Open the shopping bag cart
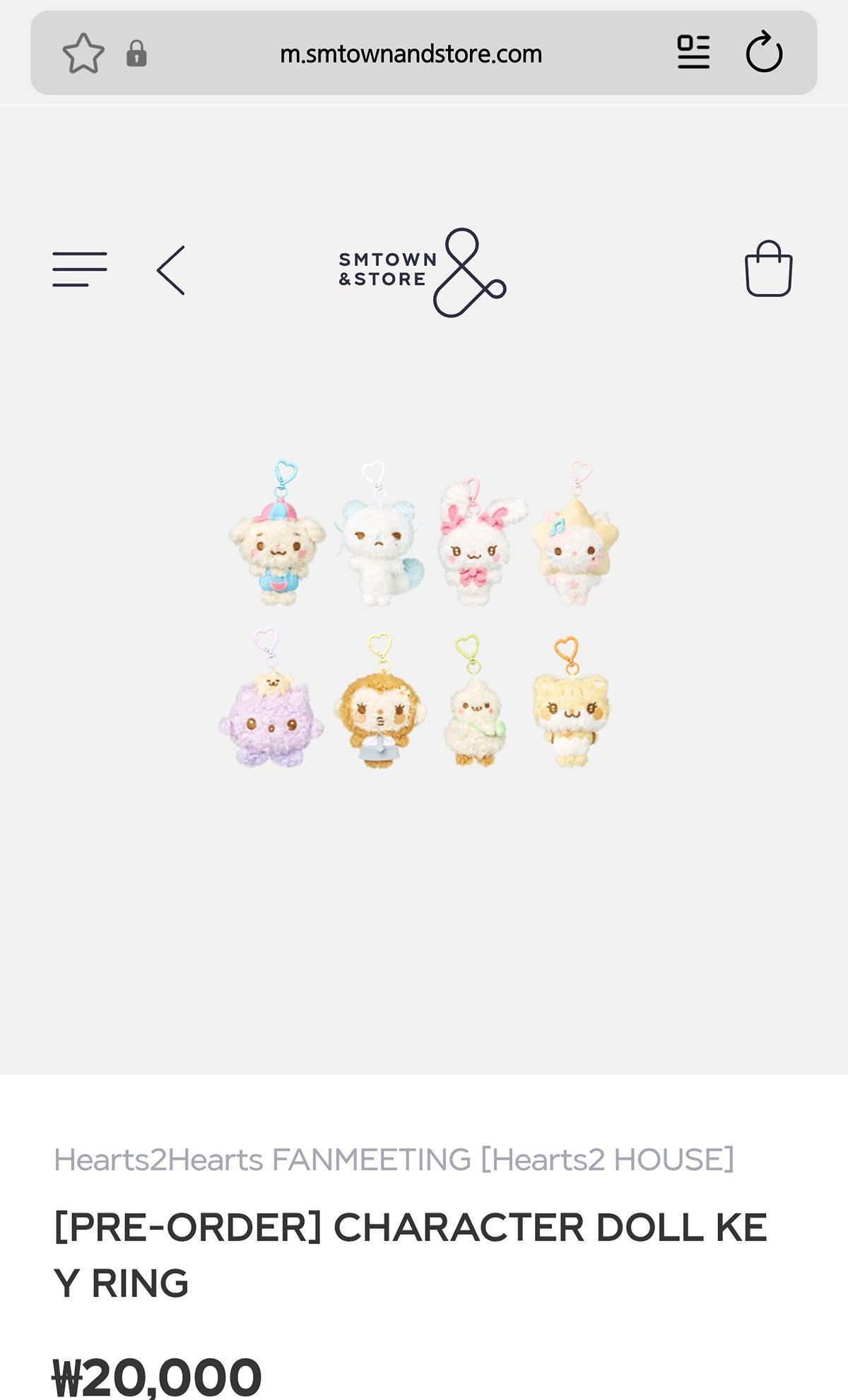 click(x=768, y=269)
